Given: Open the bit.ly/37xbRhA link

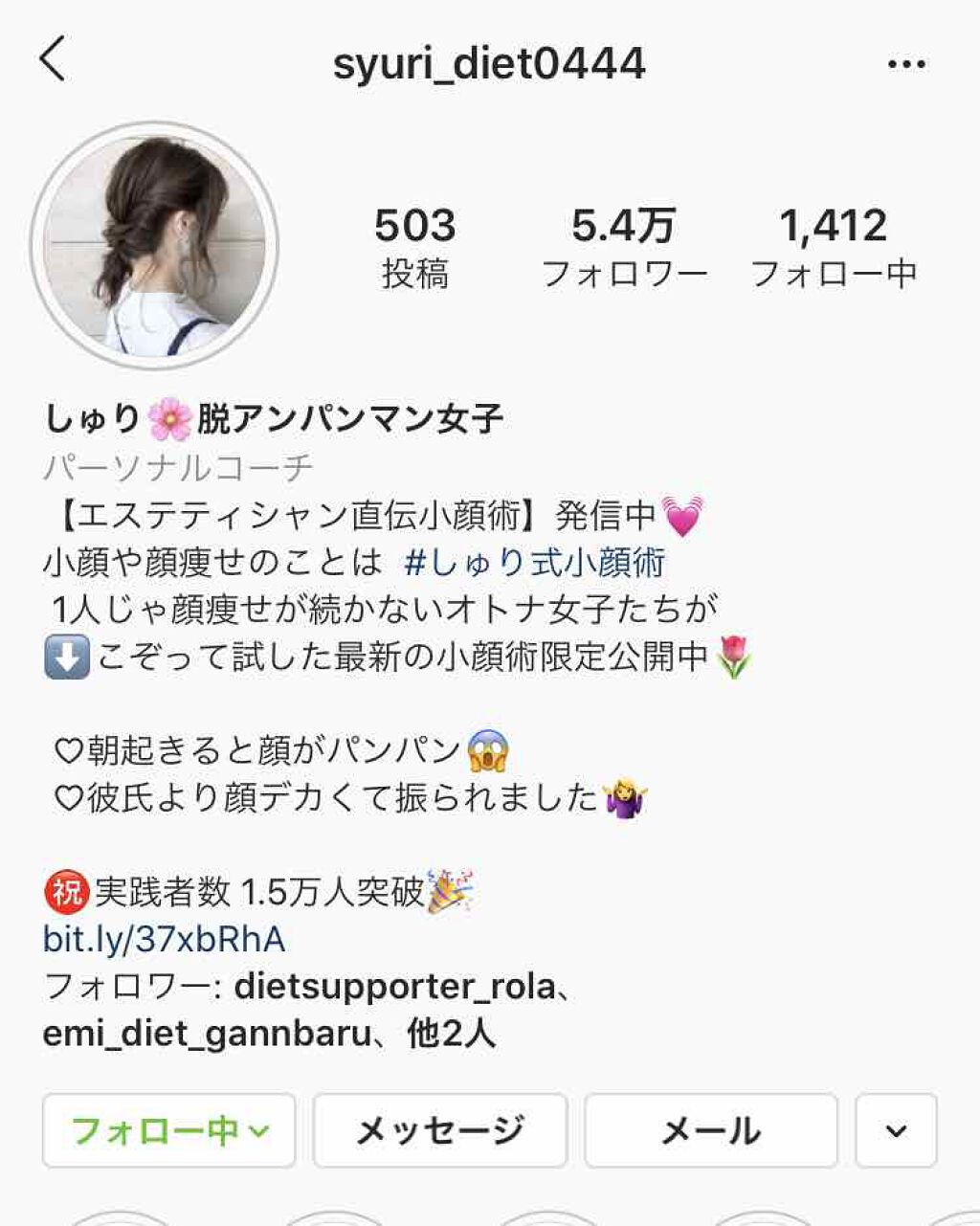Looking at the screenshot, I should pos(164,940).
